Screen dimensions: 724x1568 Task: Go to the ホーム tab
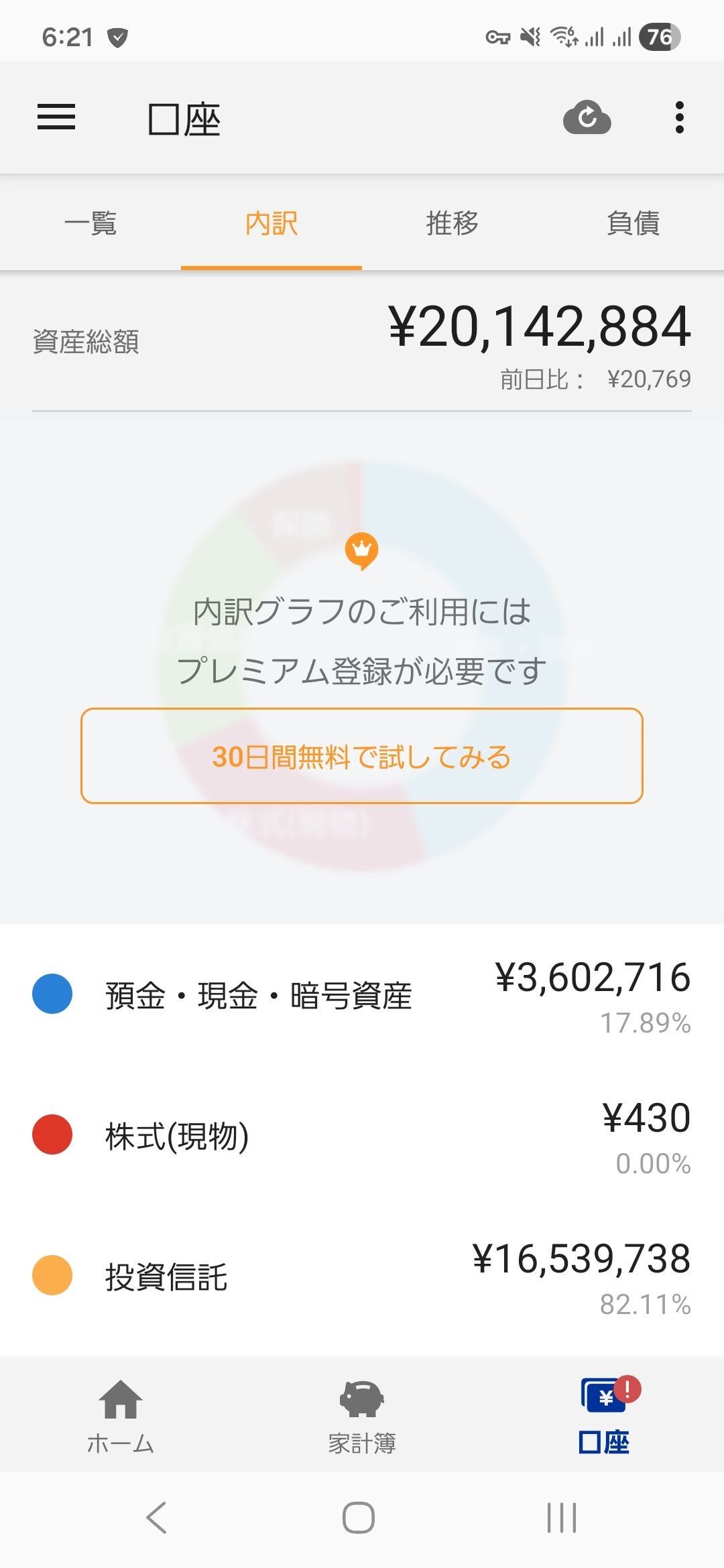pyautogui.click(x=121, y=1415)
